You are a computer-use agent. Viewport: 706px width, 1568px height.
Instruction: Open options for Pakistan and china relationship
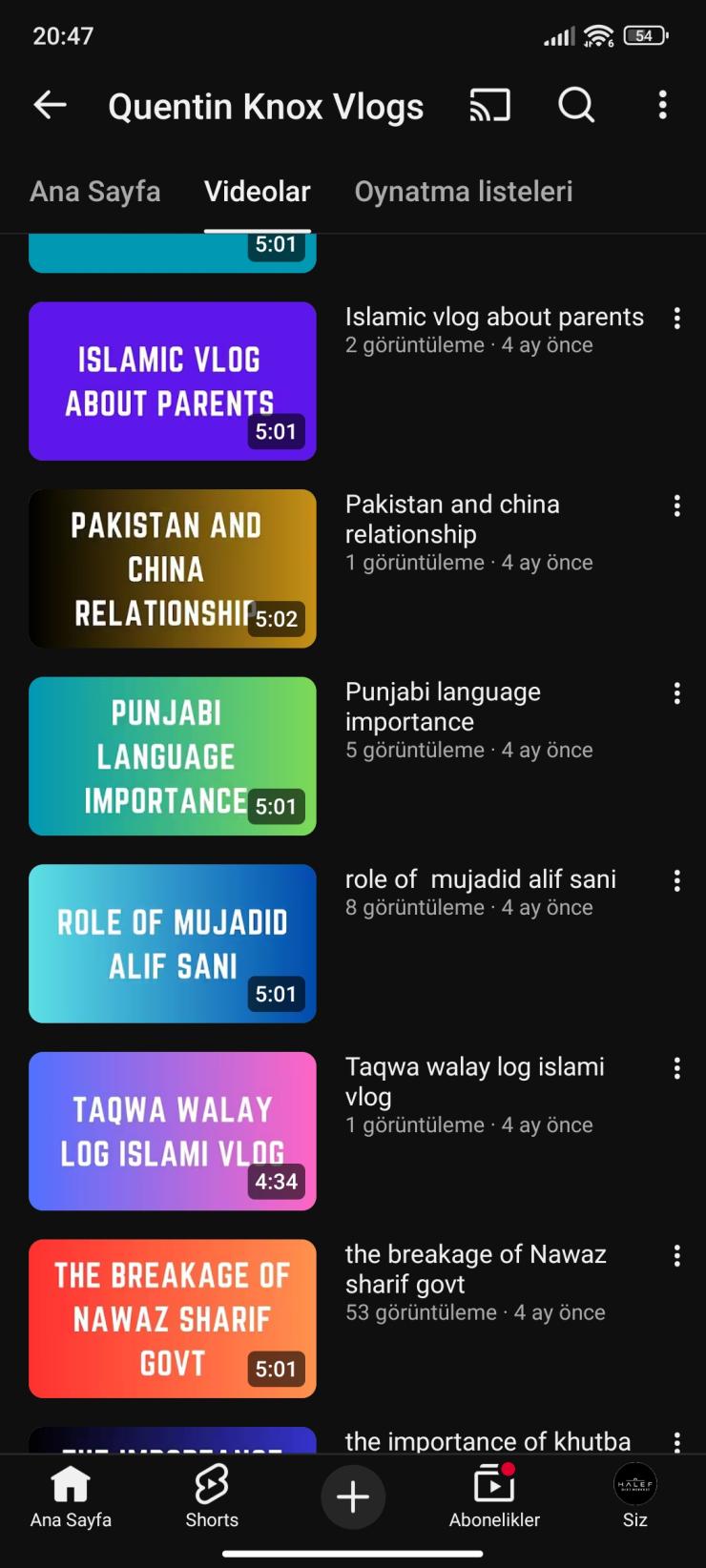tap(677, 505)
